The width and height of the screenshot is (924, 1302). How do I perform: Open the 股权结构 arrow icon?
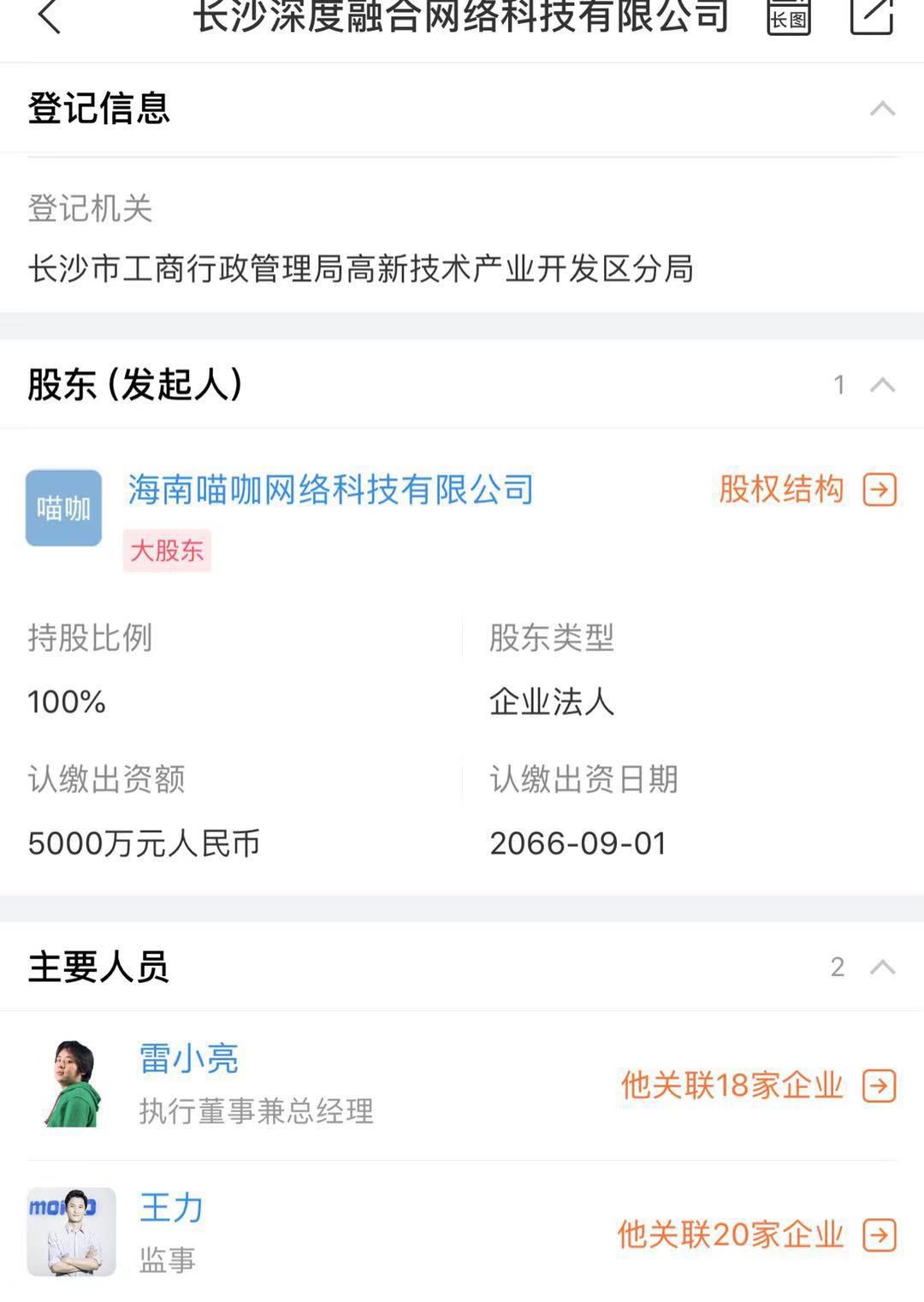(x=879, y=488)
